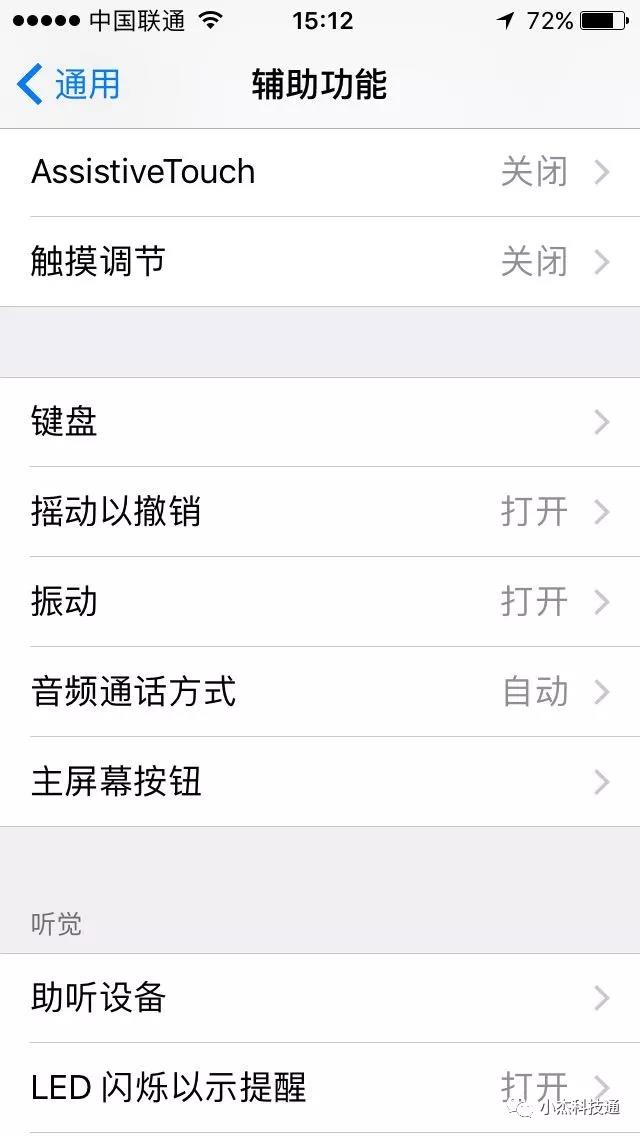Open AssistiveTouch settings
The height and width of the screenshot is (1136, 640).
[x=320, y=172]
